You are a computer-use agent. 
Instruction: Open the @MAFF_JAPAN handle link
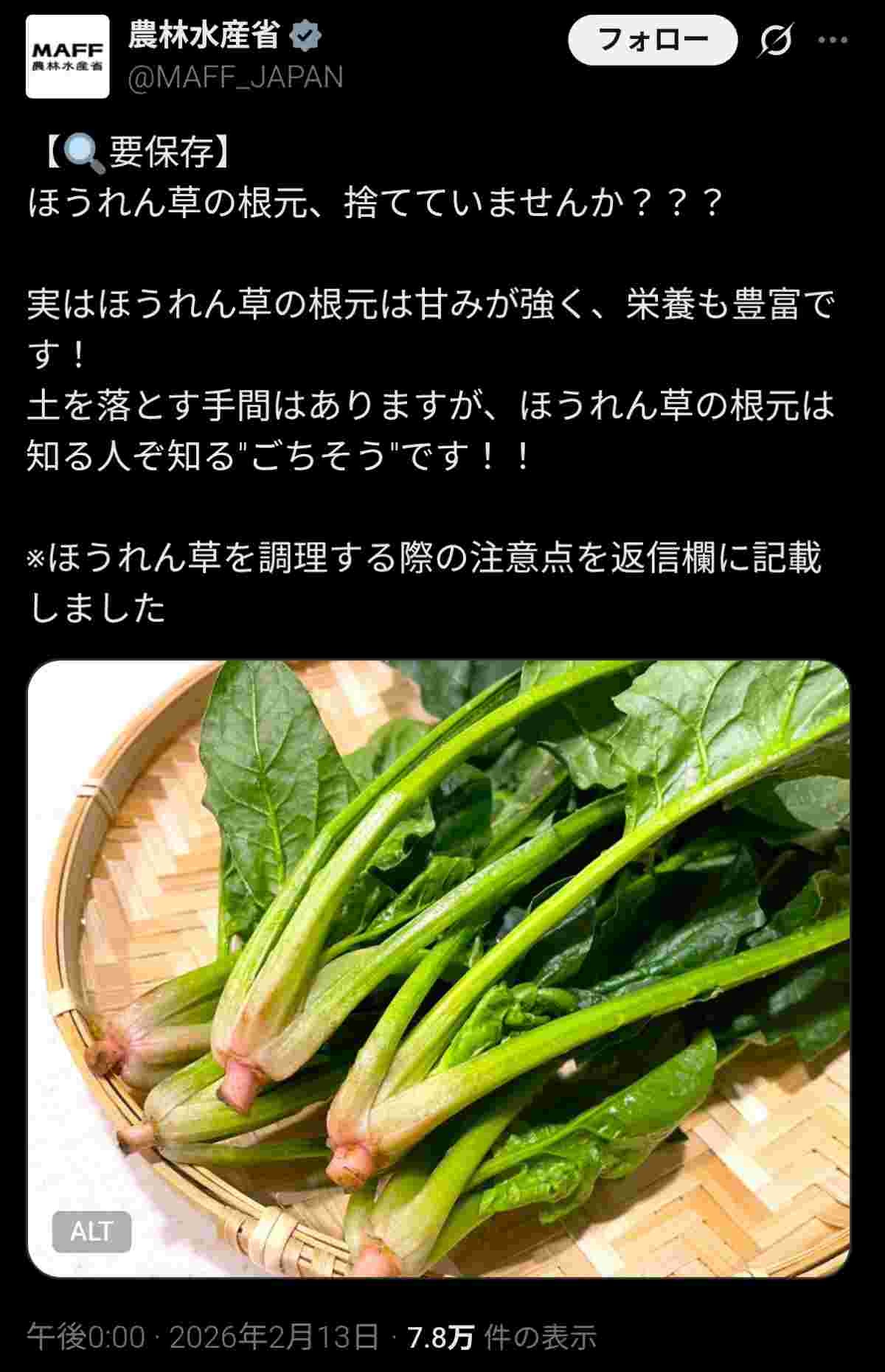click(235, 77)
